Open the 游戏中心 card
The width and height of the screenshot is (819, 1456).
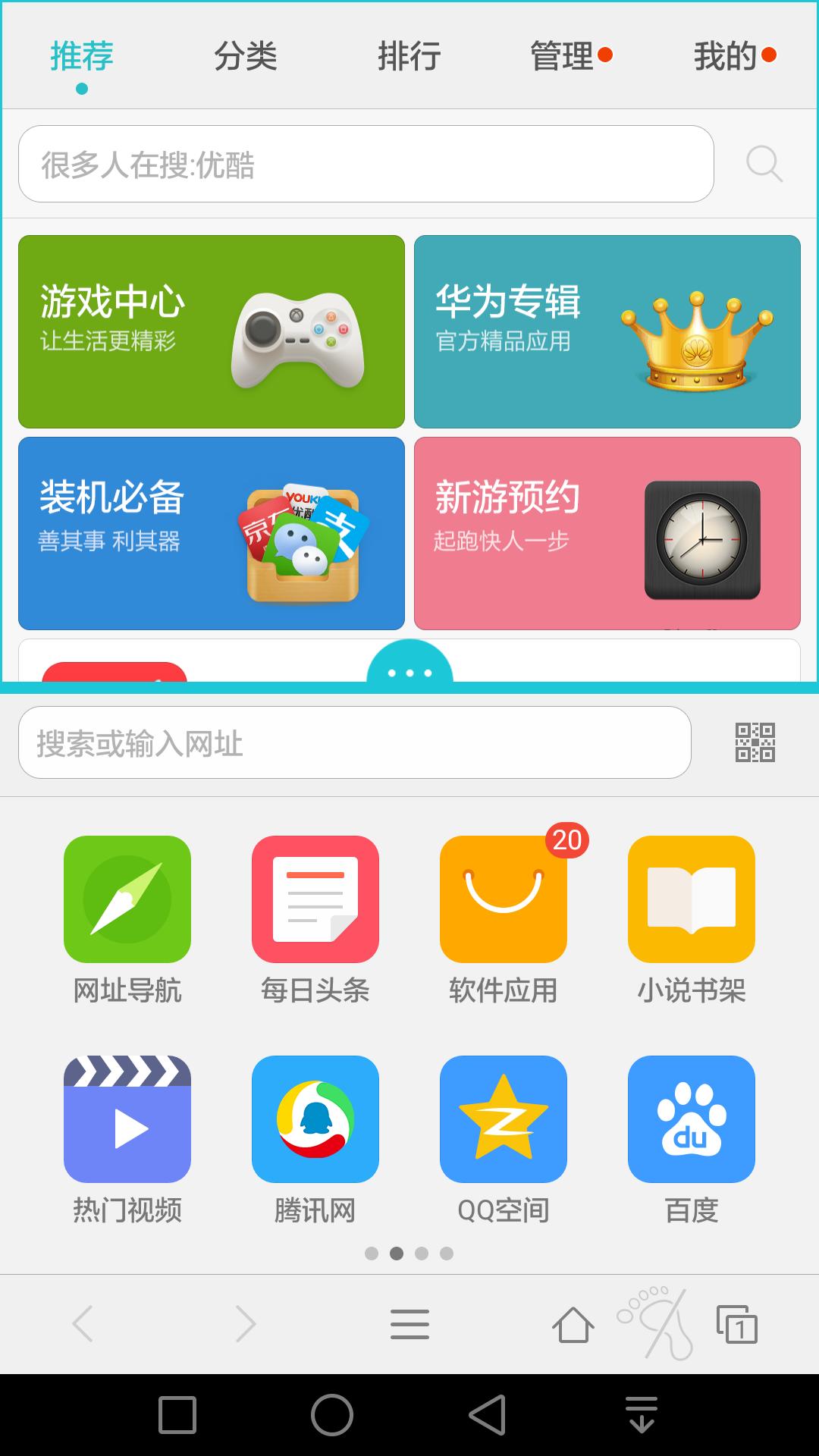212,331
